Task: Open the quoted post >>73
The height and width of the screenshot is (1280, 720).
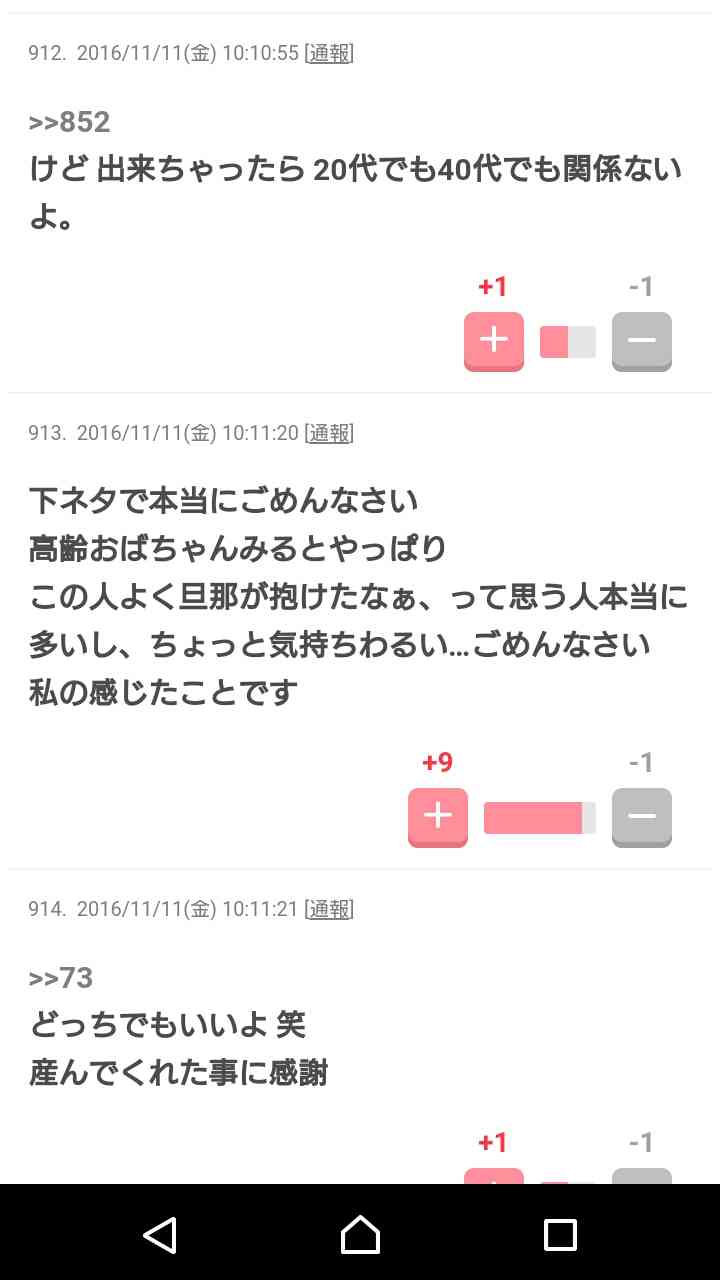Action: (x=56, y=977)
